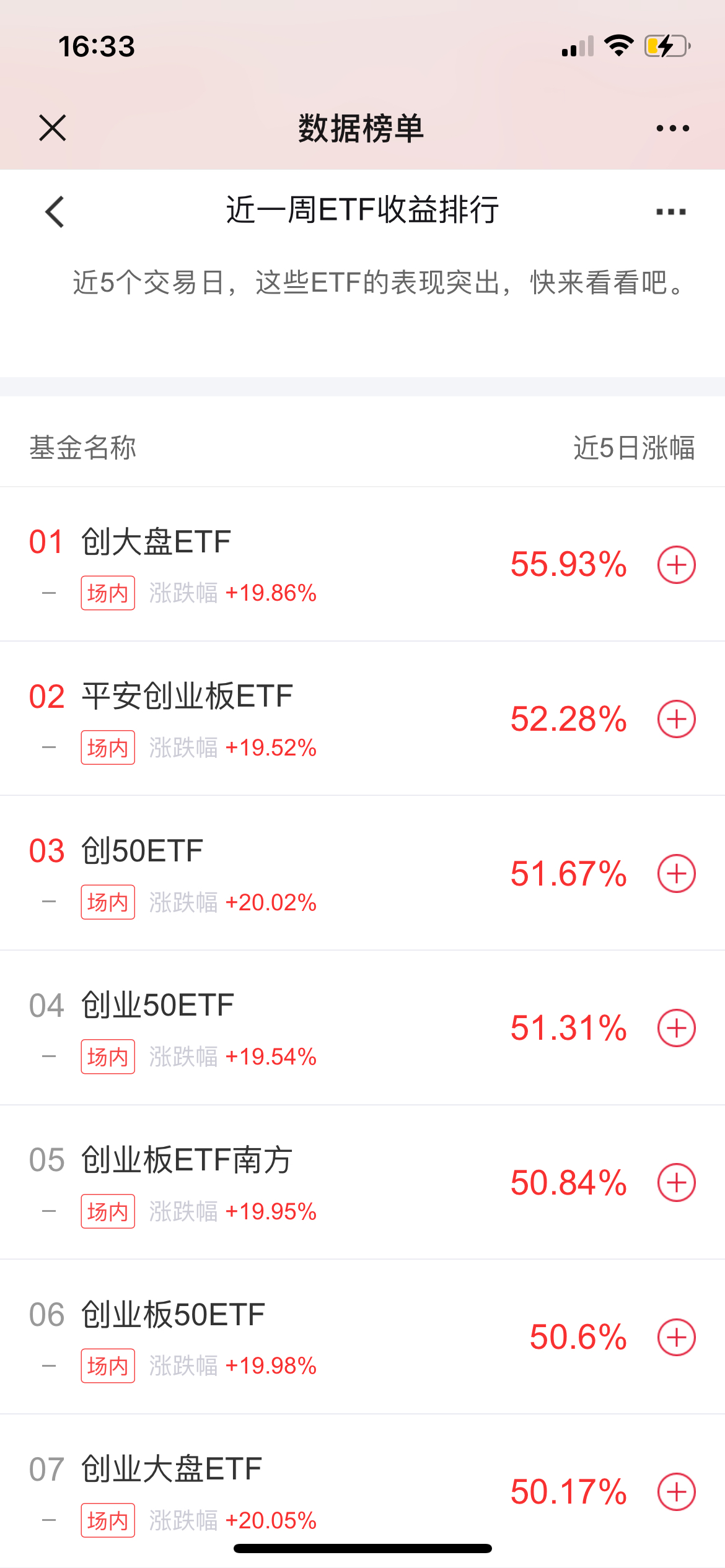This screenshot has height=1568, width=725.
Task: Open more options beside the ranking title
Action: (671, 211)
